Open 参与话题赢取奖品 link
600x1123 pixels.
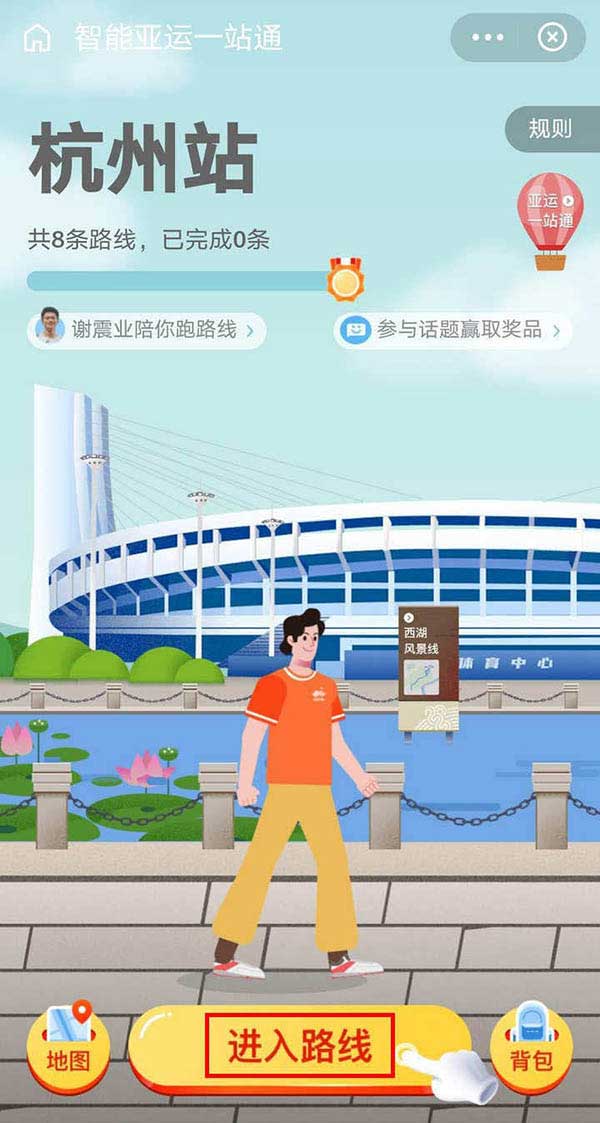point(453,329)
